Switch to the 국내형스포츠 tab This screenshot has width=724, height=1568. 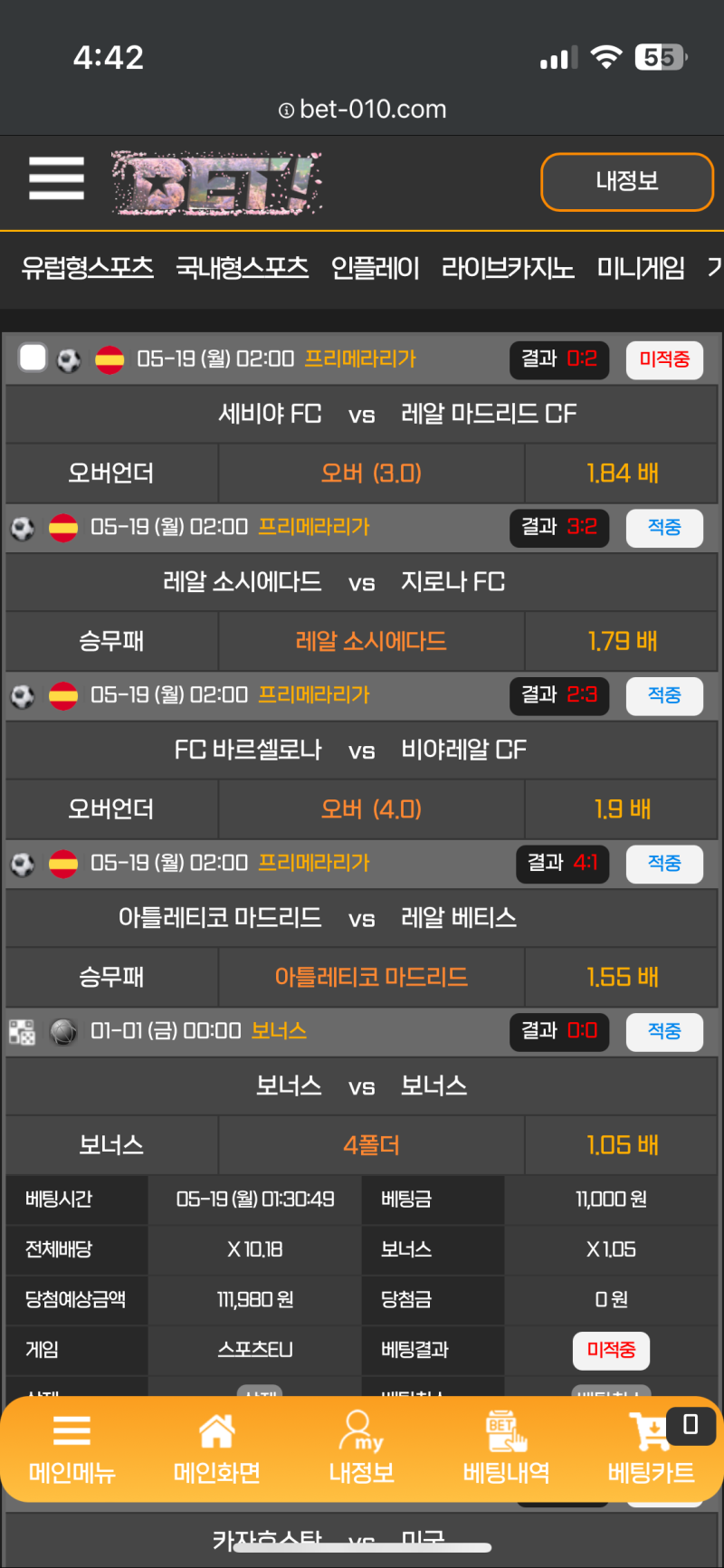tap(242, 268)
